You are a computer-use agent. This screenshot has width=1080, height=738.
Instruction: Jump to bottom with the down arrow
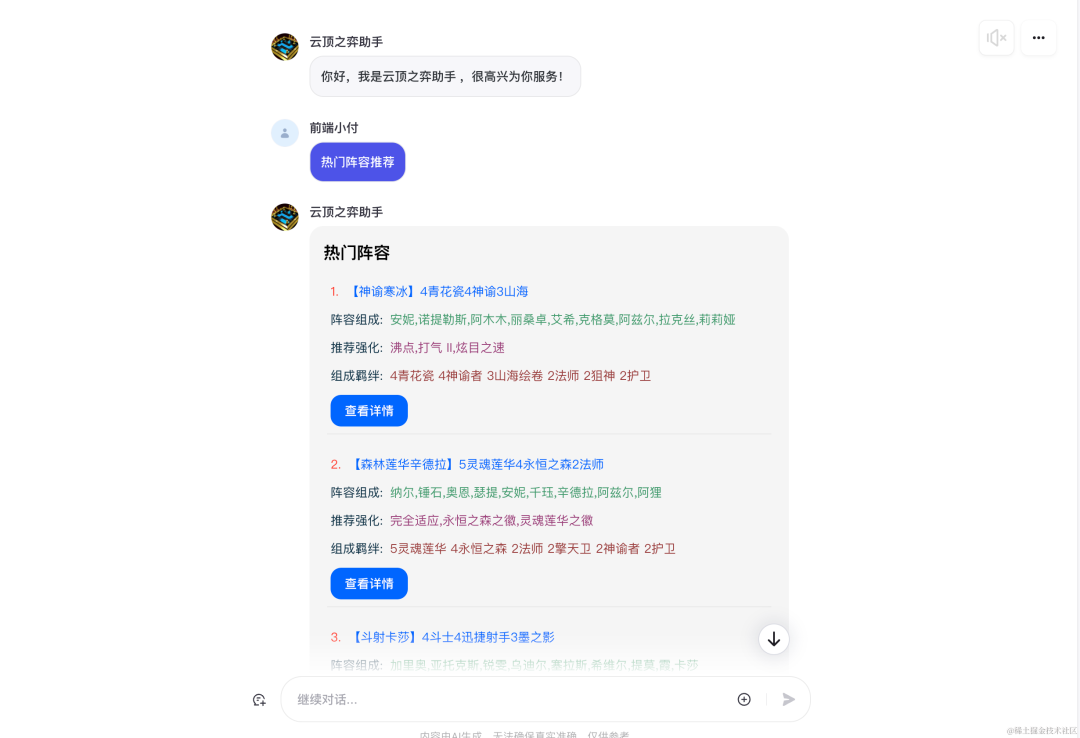(774, 639)
